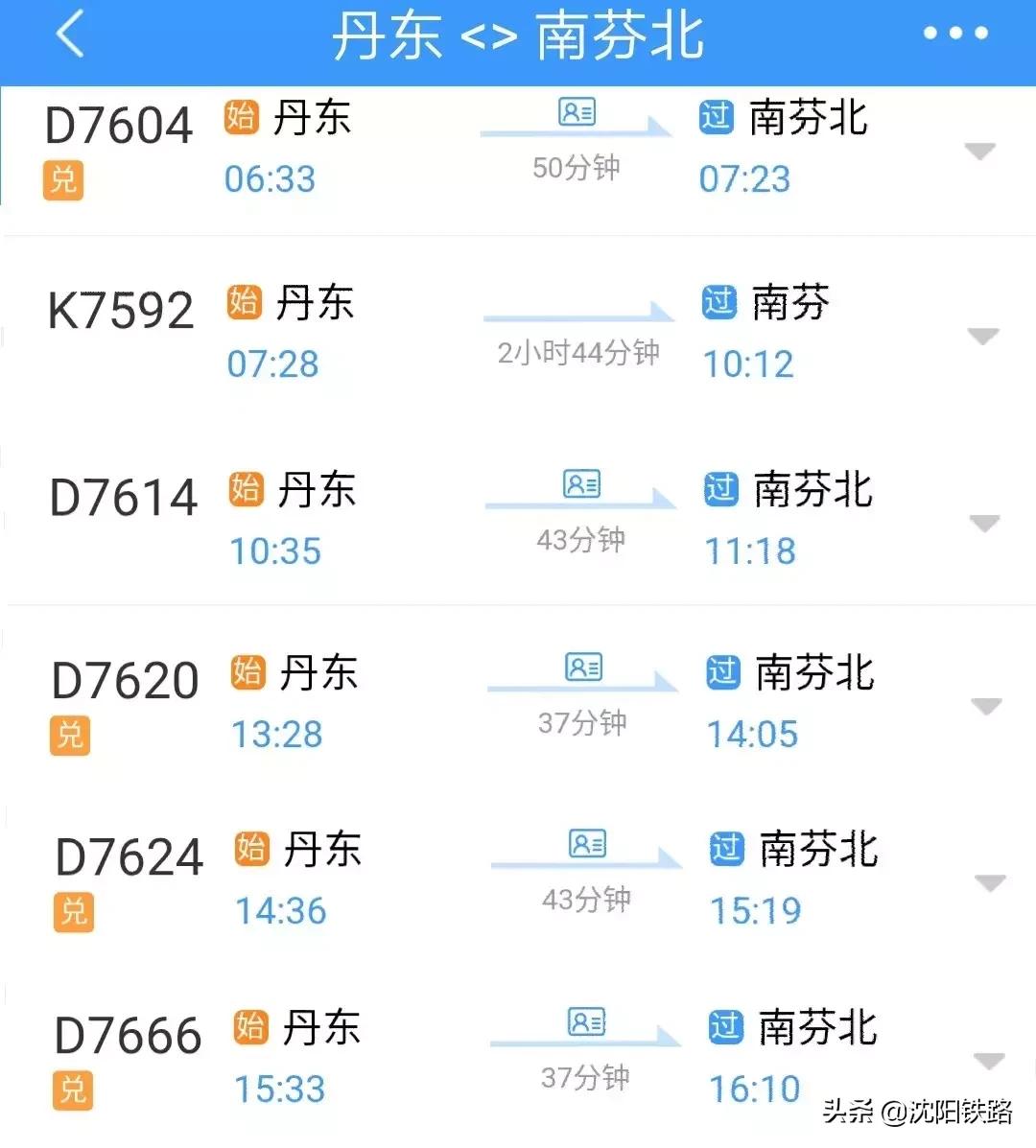Viewport: 1036px width, 1148px height.
Task: Tap the 兑 badge under D7620
Action: point(68,737)
